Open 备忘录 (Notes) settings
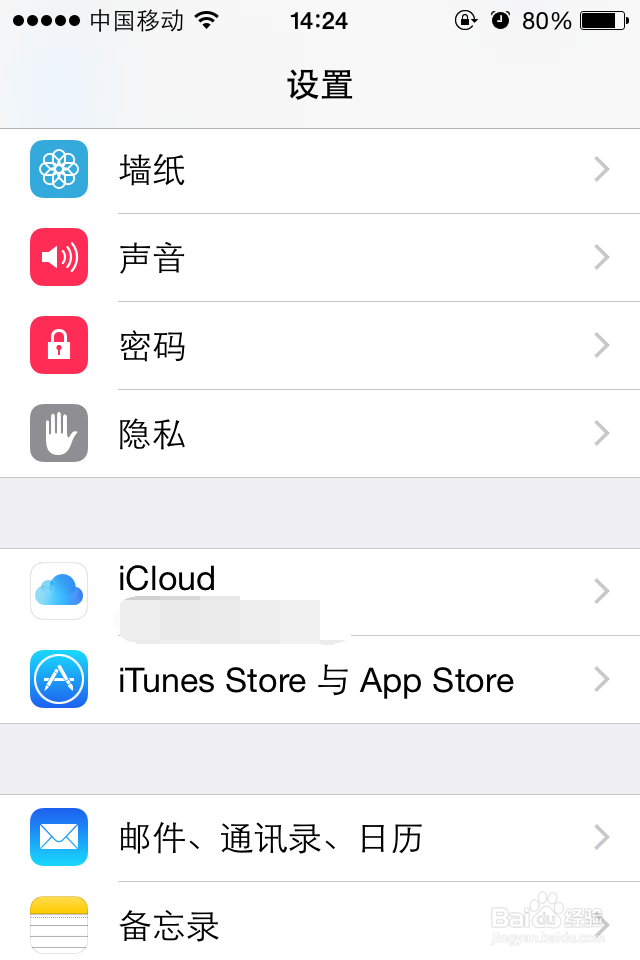Viewport: 640px width, 960px height. point(320,924)
